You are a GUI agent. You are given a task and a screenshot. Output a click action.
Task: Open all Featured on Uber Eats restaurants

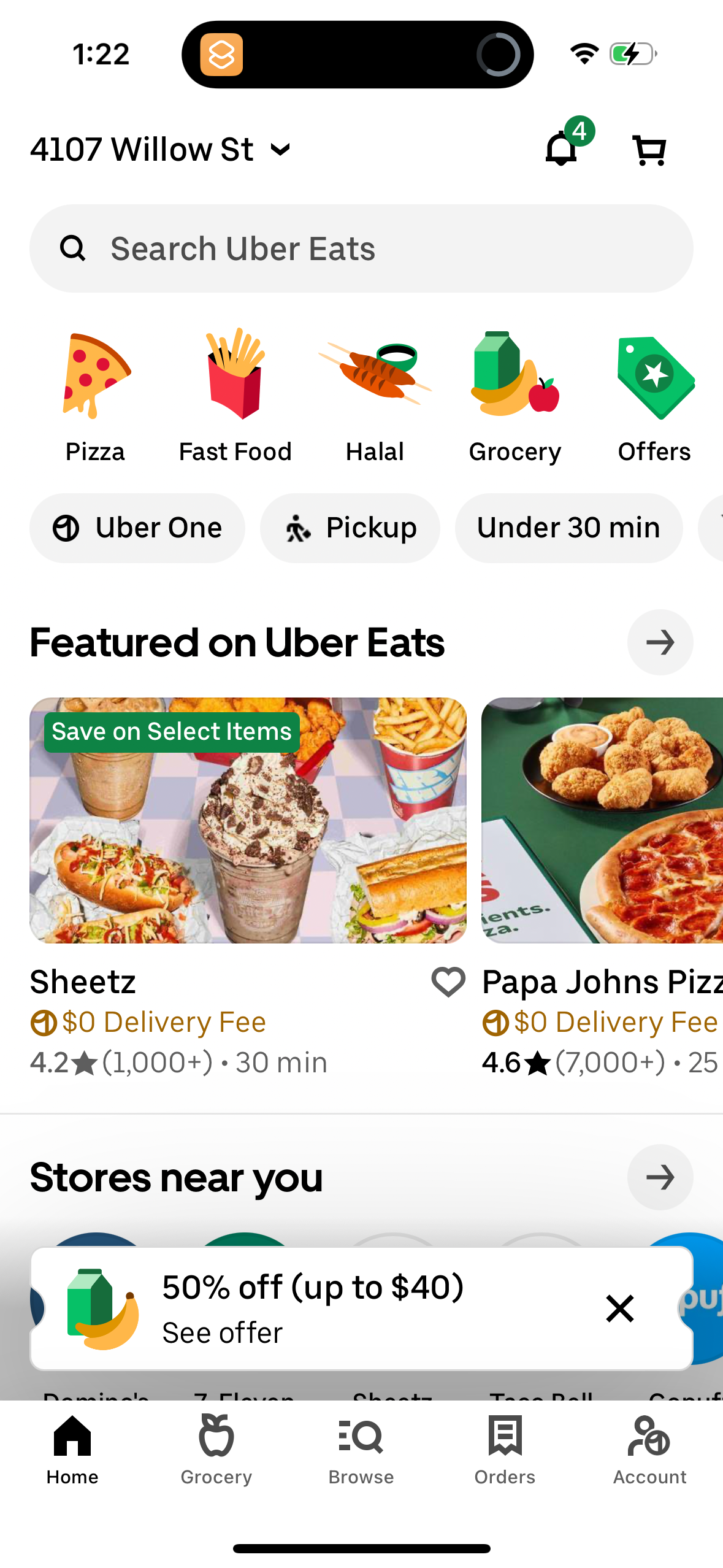(x=660, y=642)
